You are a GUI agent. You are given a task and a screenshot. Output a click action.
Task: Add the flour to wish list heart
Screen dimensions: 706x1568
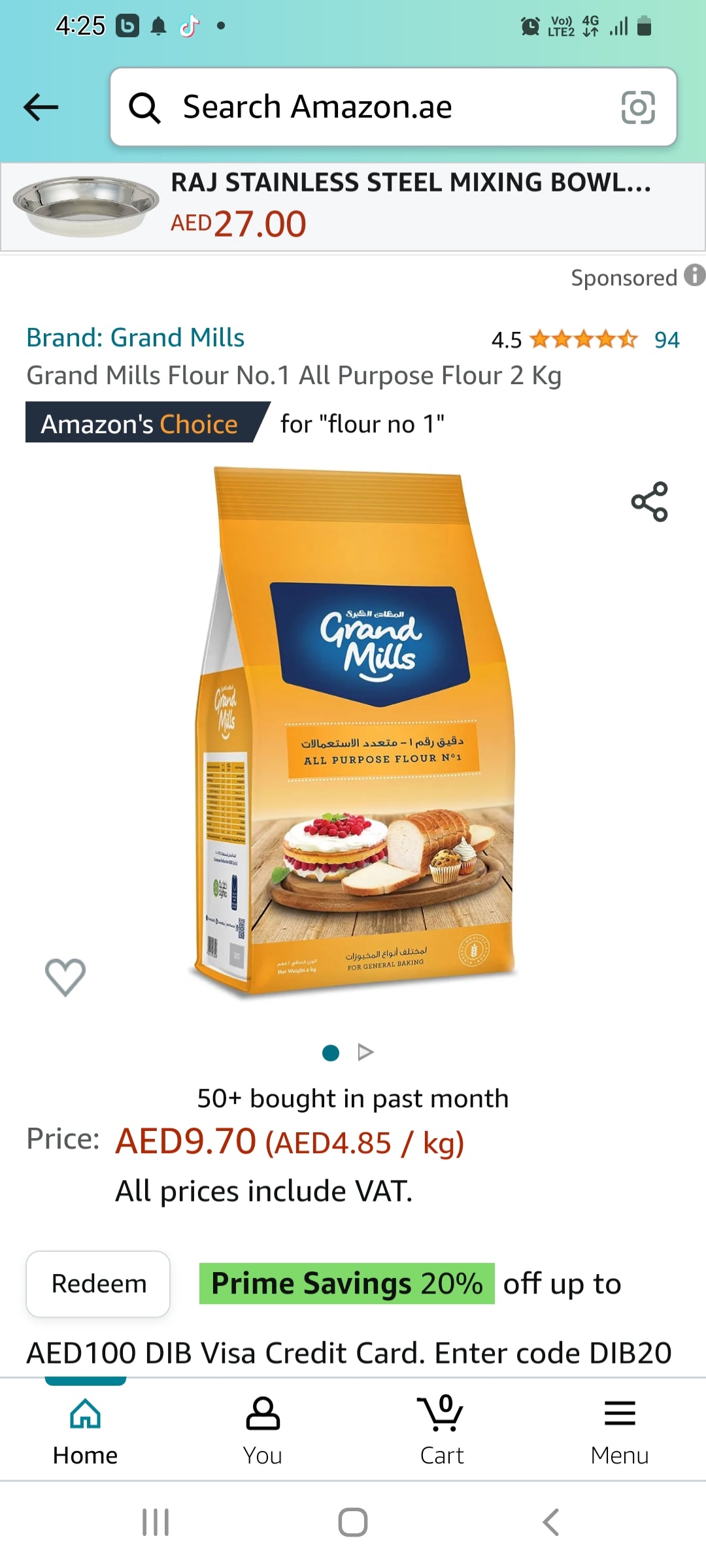click(x=65, y=977)
